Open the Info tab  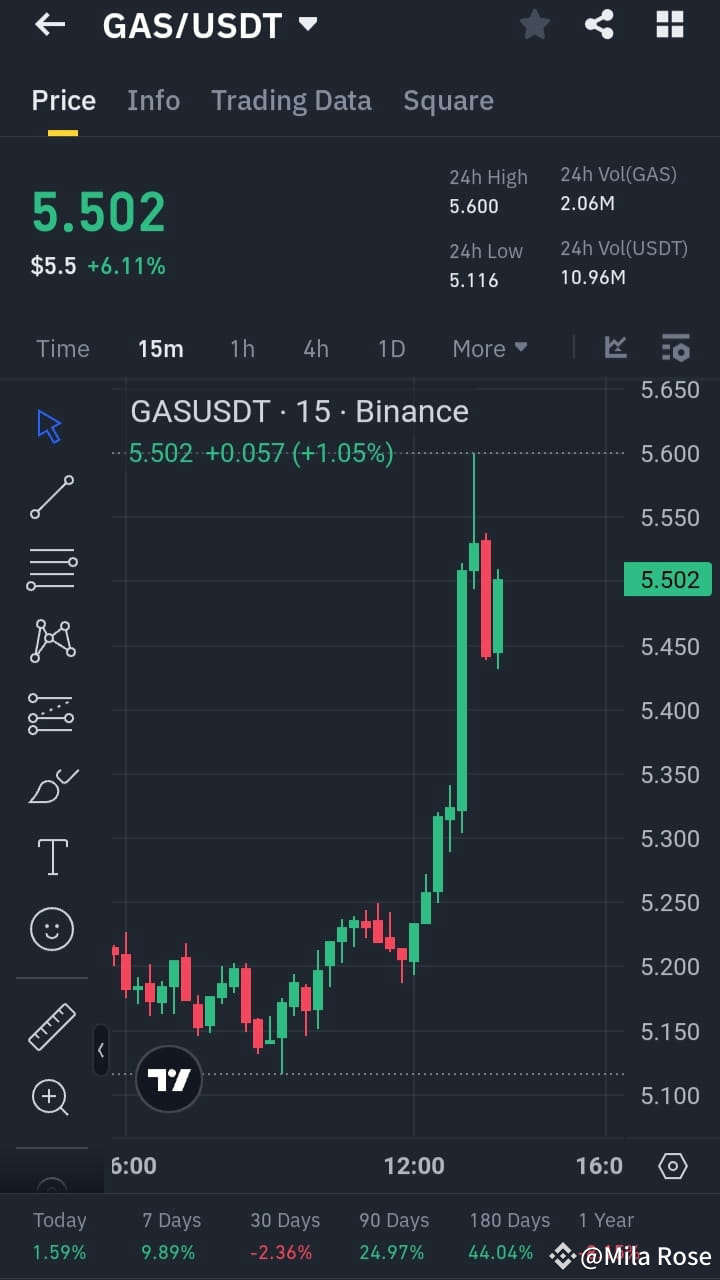pos(153,100)
